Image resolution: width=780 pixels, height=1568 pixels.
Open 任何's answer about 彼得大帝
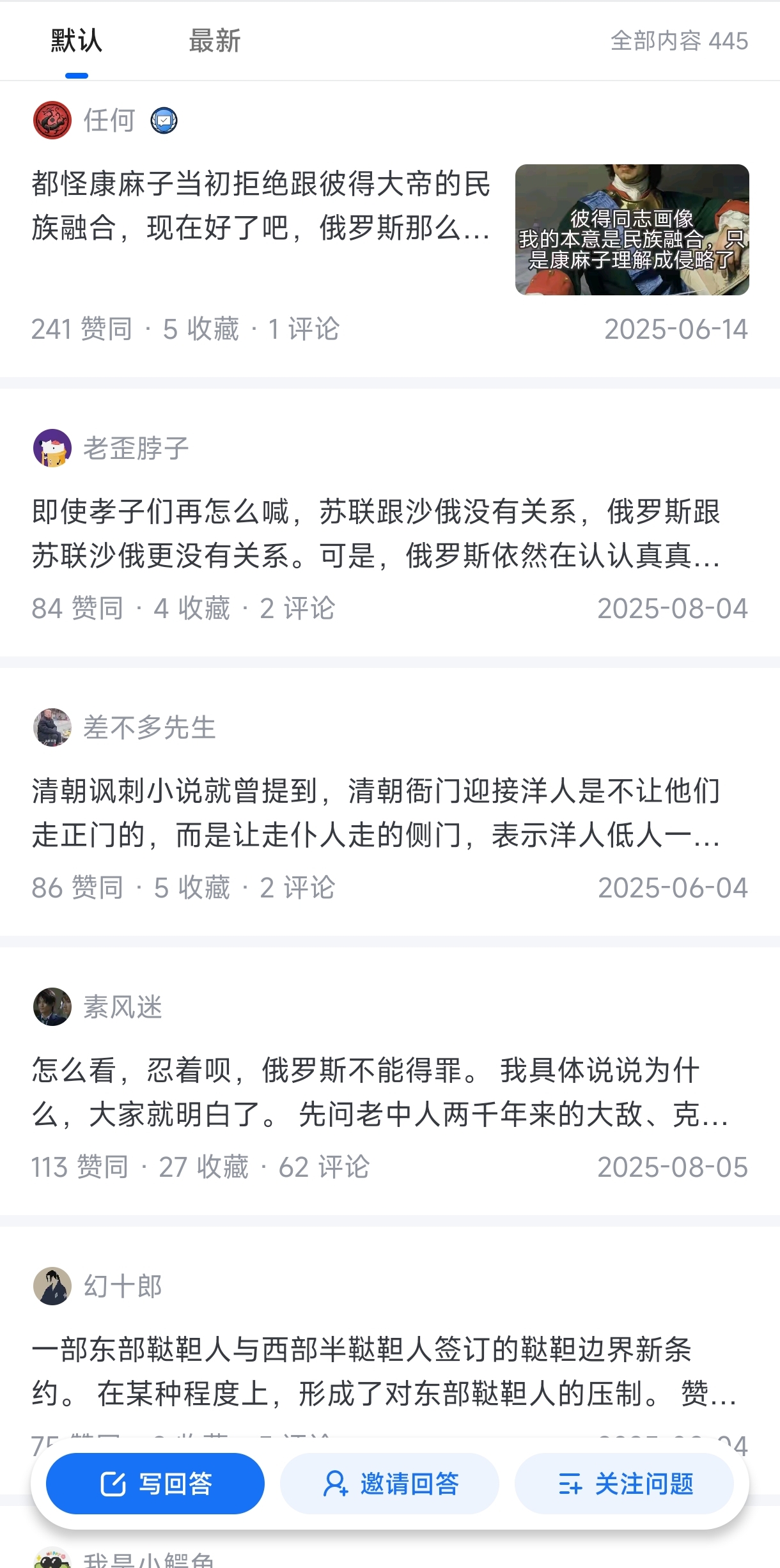[262, 206]
